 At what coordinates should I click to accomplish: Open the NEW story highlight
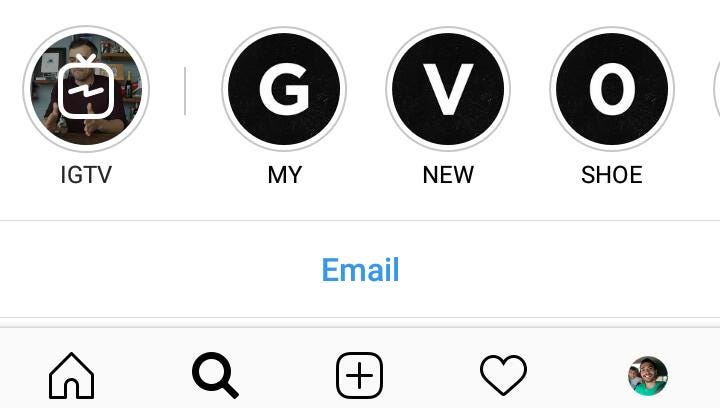pos(448,89)
